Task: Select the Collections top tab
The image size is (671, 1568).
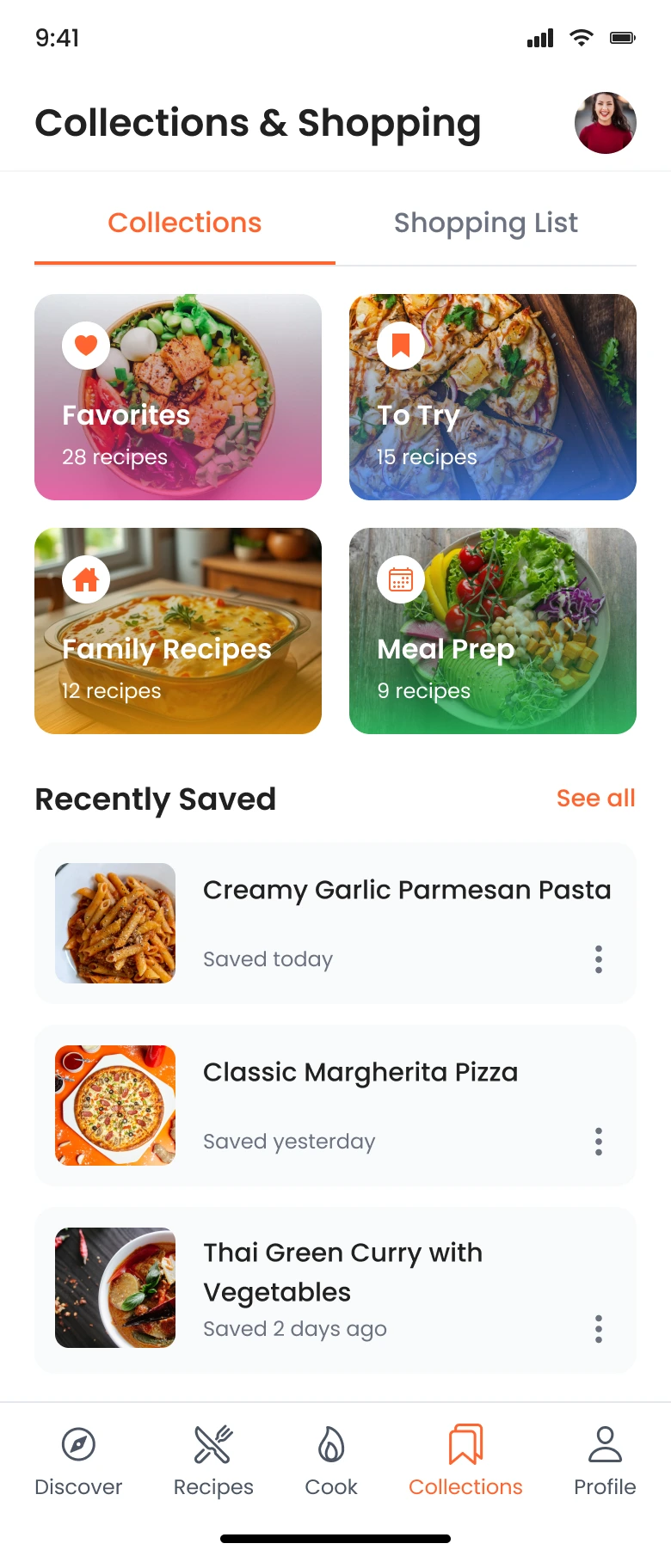Action: click(184, 224)
